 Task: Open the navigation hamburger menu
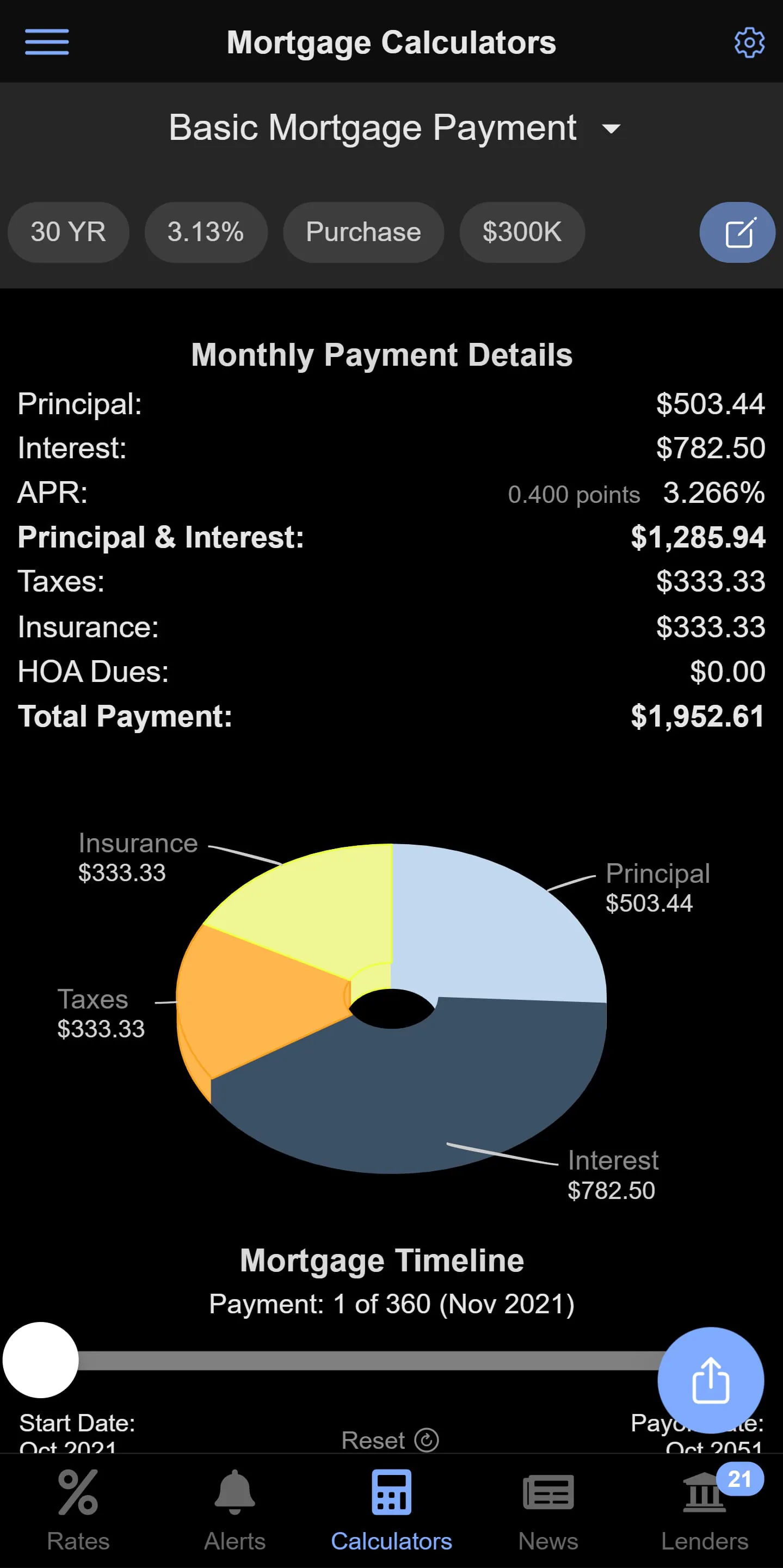tap(47, 41)
